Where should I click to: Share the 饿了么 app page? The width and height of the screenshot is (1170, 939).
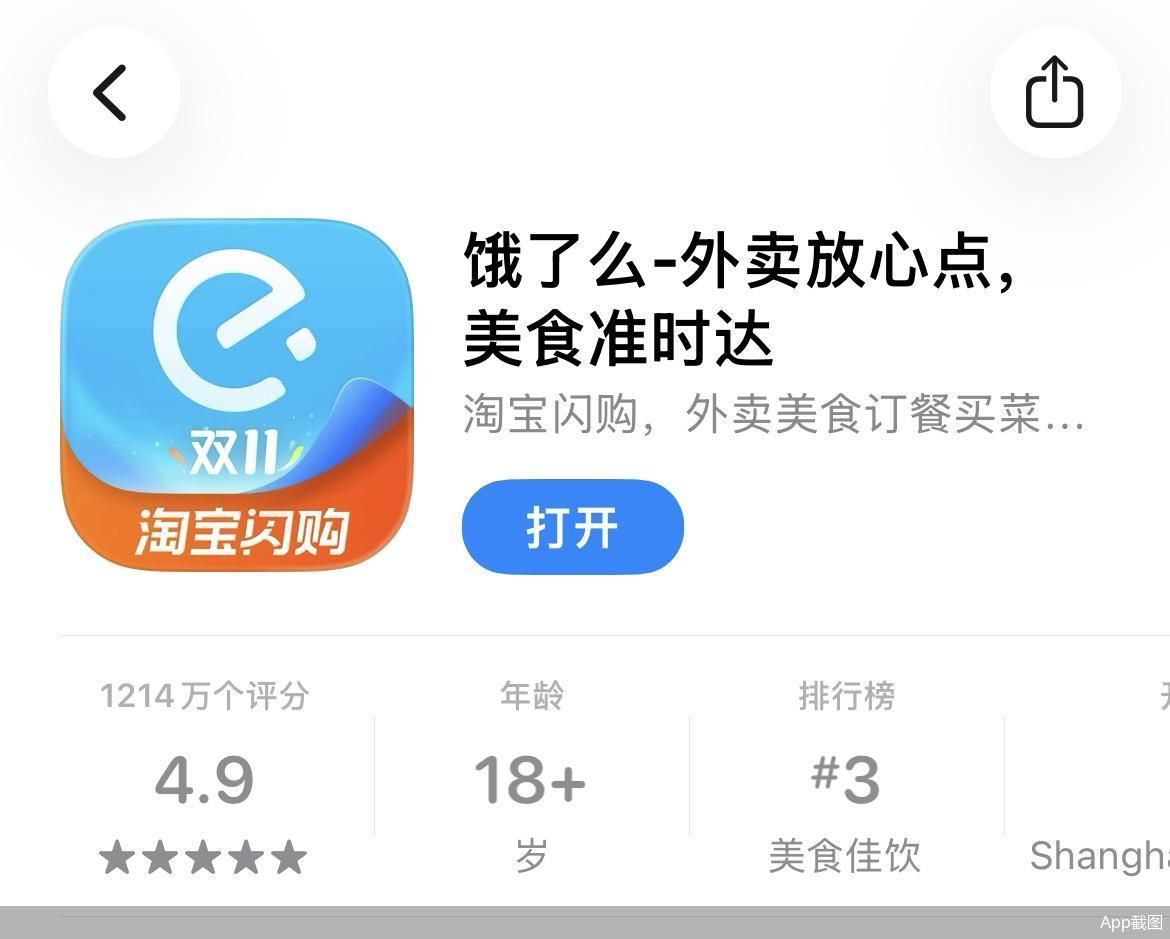(x=1055, y=93)
